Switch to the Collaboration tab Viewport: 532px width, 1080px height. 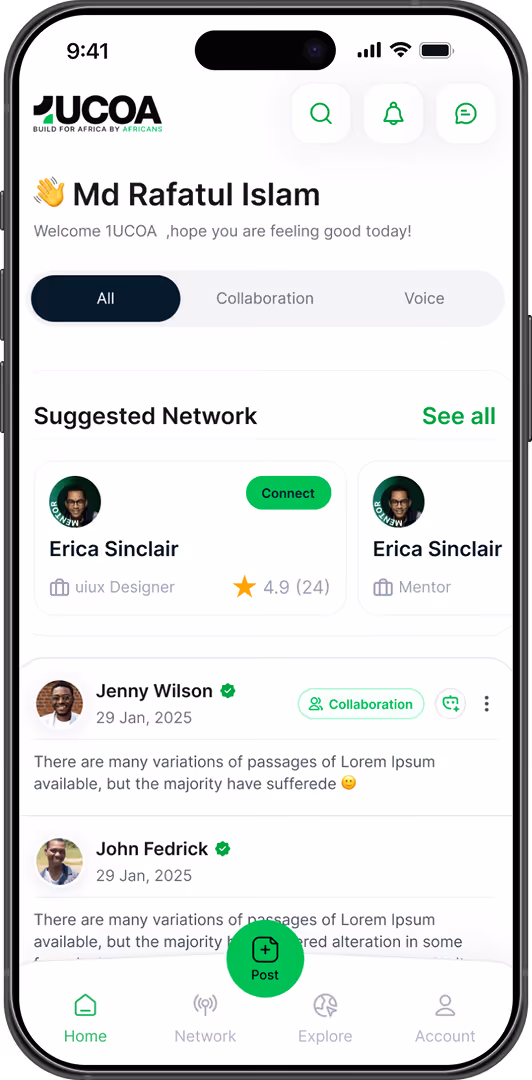click(x=265, y=298)
